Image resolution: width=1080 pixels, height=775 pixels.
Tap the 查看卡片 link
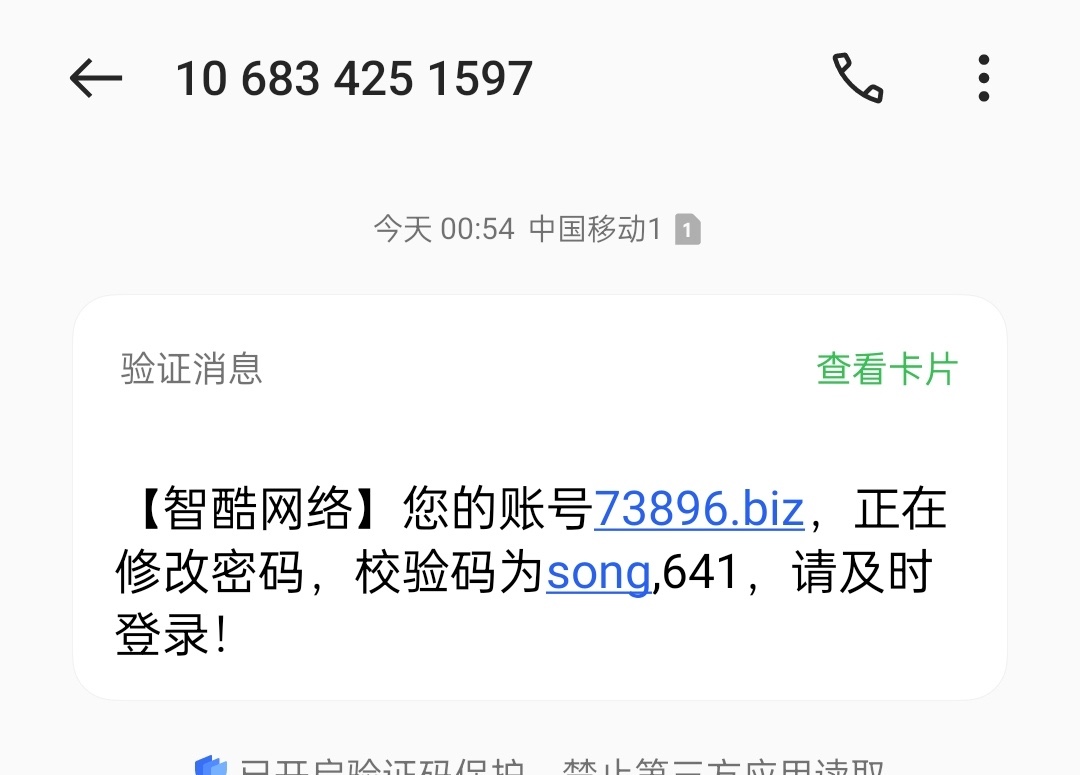coord(887,369)
